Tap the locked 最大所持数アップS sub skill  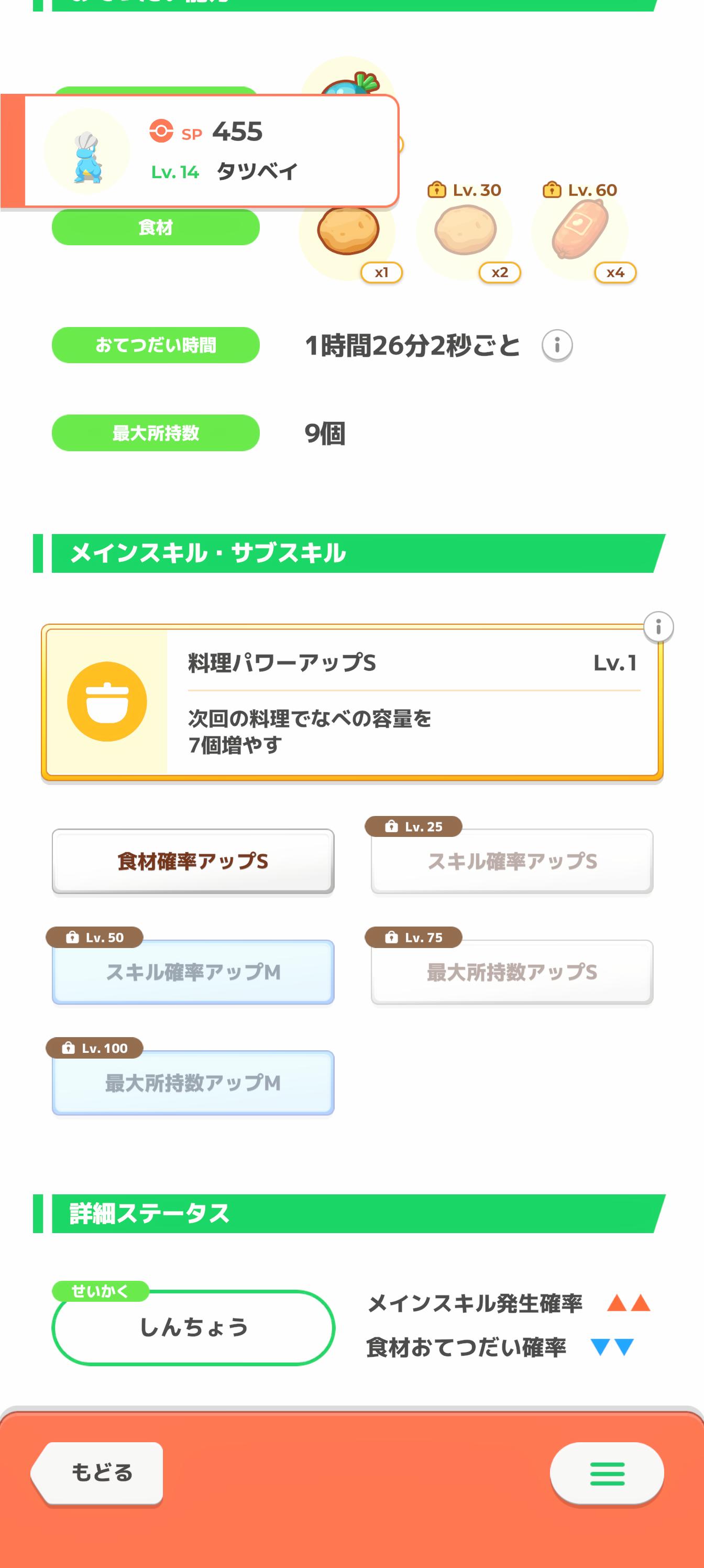pos(512,972)
